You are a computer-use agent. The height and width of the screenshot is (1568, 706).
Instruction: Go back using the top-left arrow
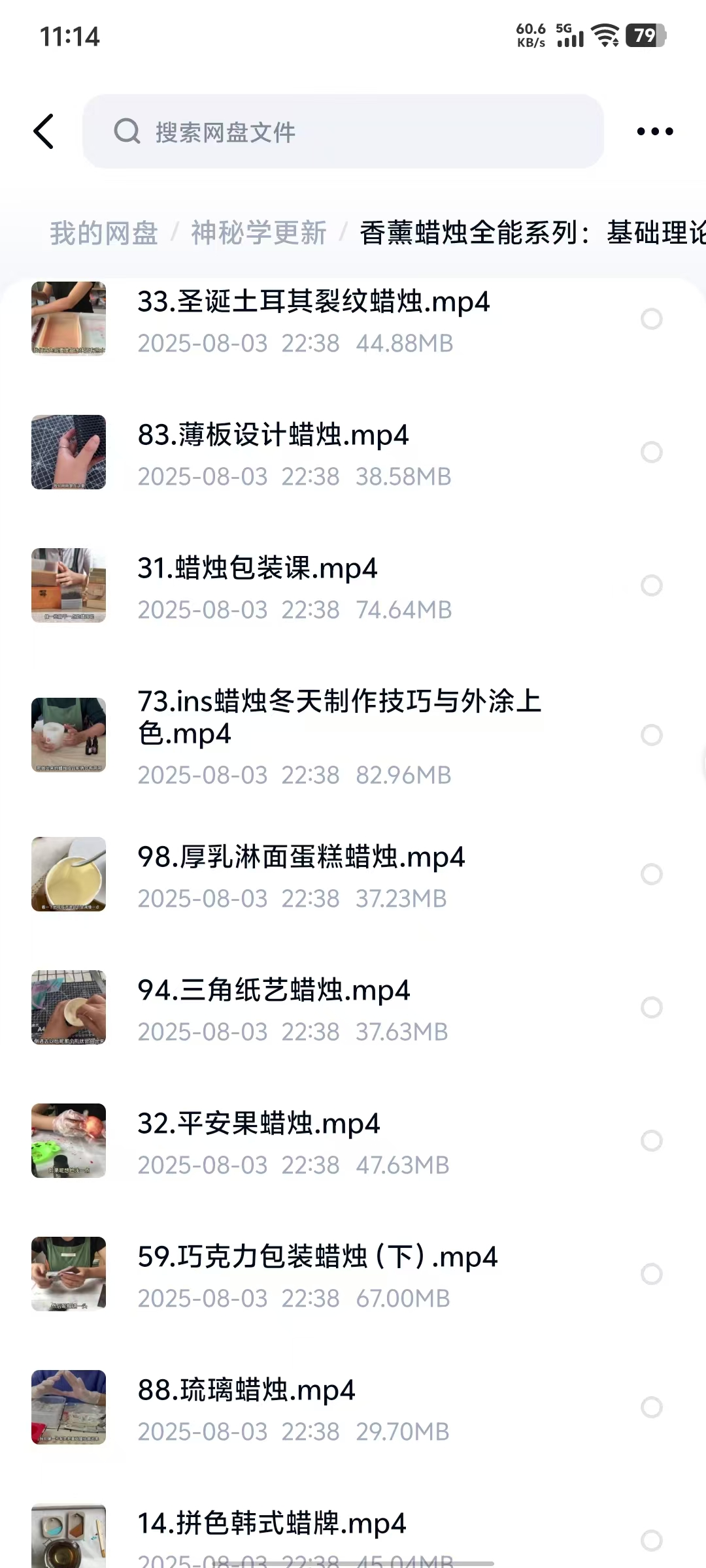(x=44, y=131)
